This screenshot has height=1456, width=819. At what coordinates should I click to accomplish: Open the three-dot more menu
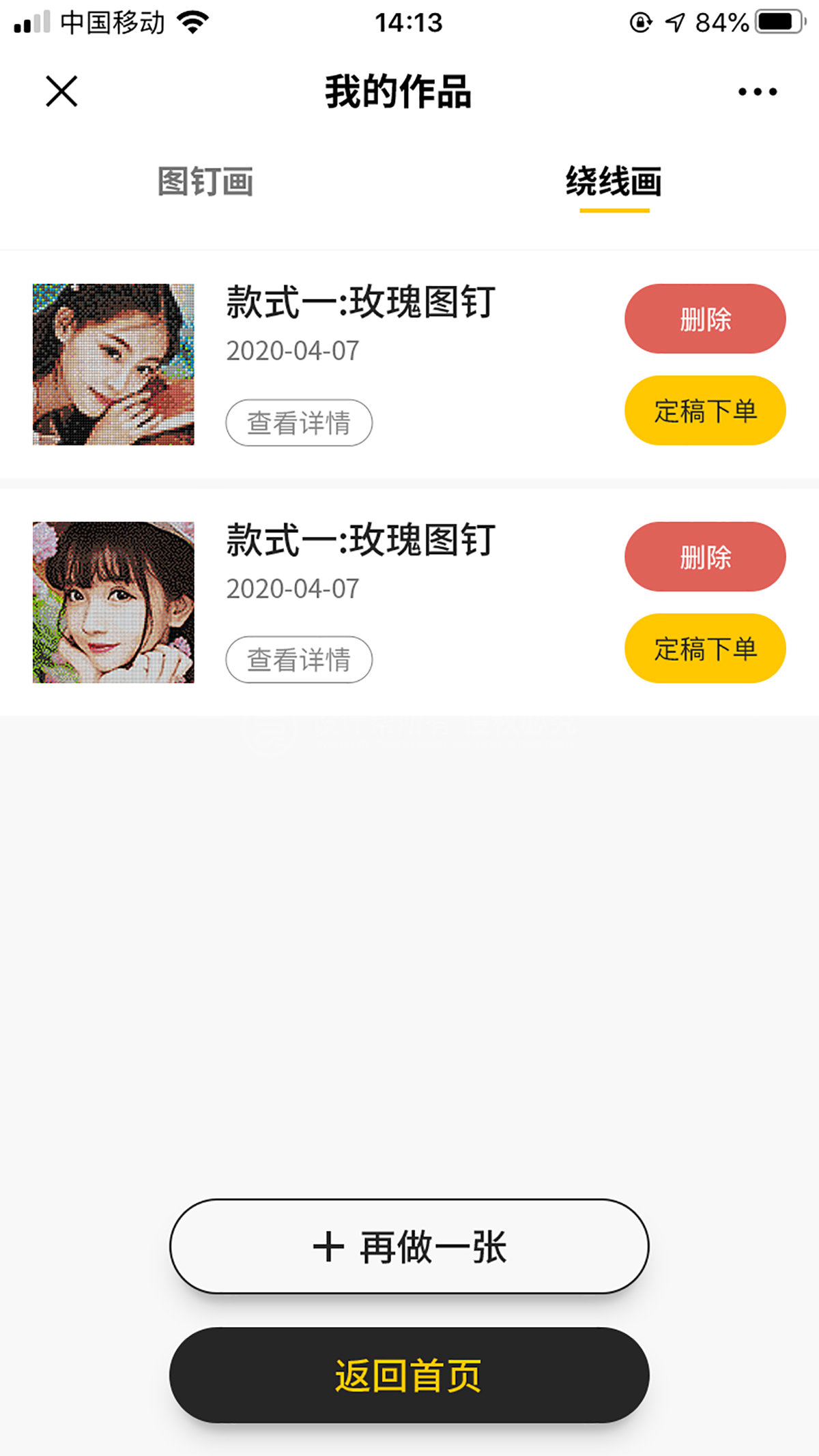tap(758, 91)
